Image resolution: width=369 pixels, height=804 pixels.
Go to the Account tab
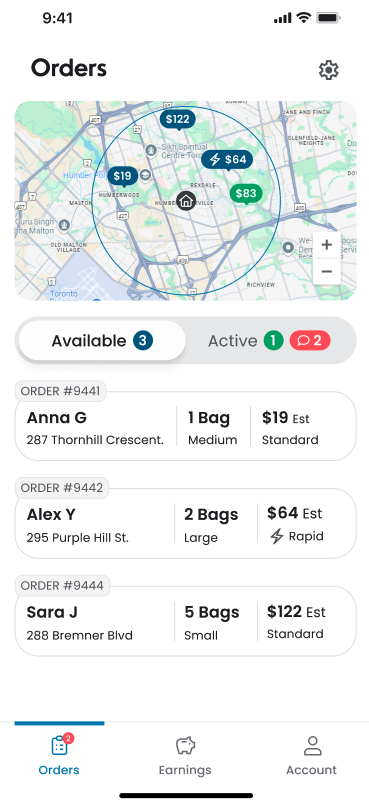tap(312, 756)
